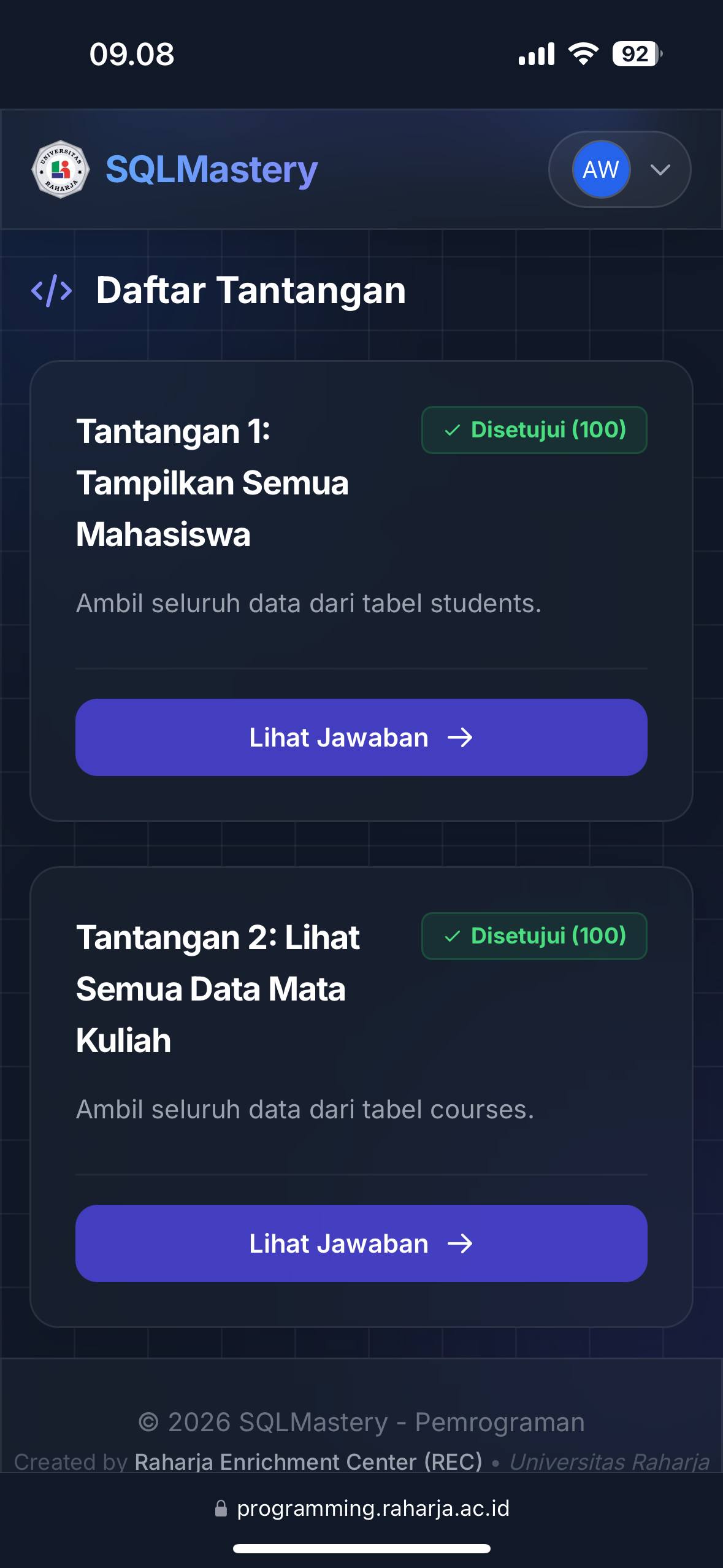Open Lihat Jawaban for Tantangan 2

click(x=361, y=1243)
